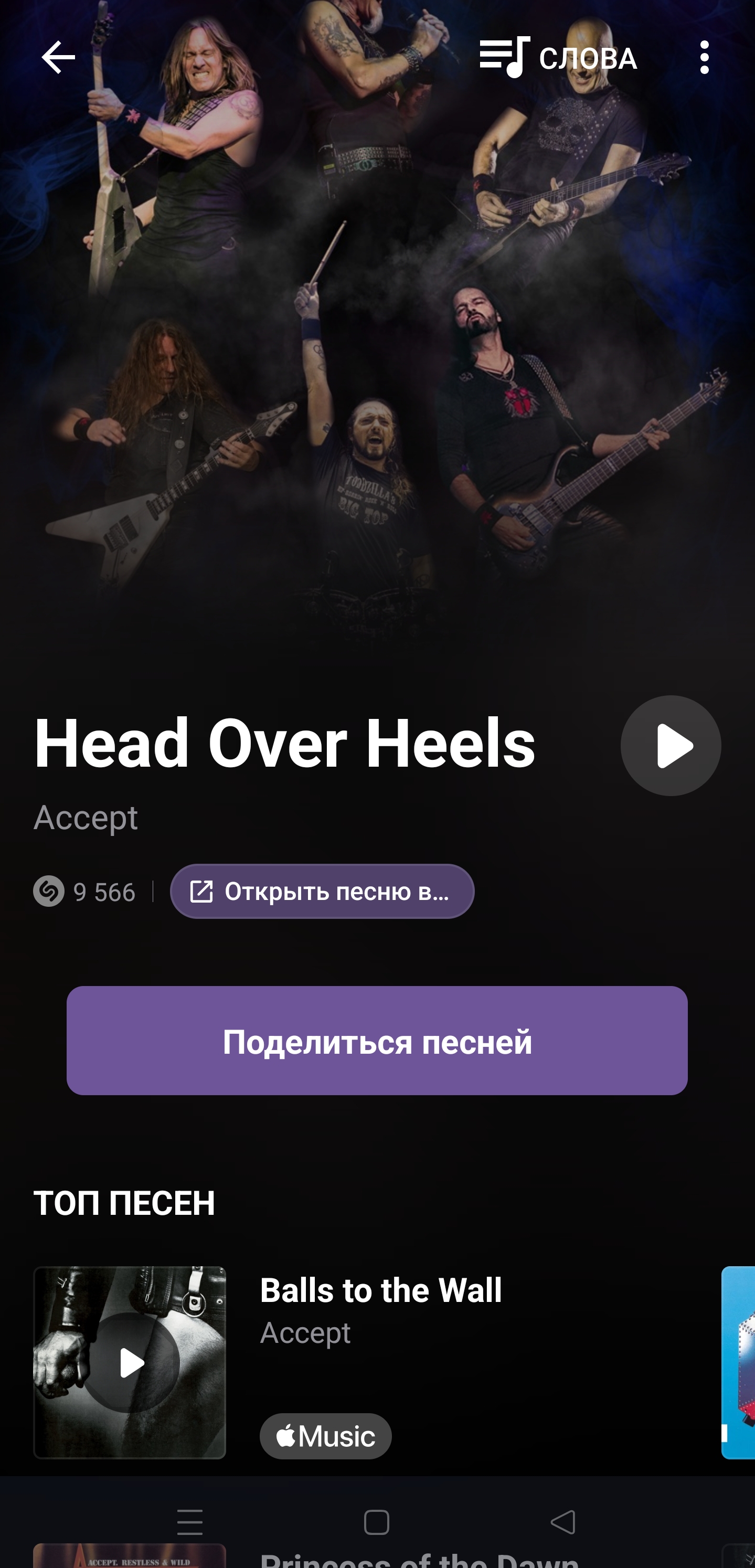Play Head Over Heels preview
Screen dimensions: 755x1568
tap(671, 746)
